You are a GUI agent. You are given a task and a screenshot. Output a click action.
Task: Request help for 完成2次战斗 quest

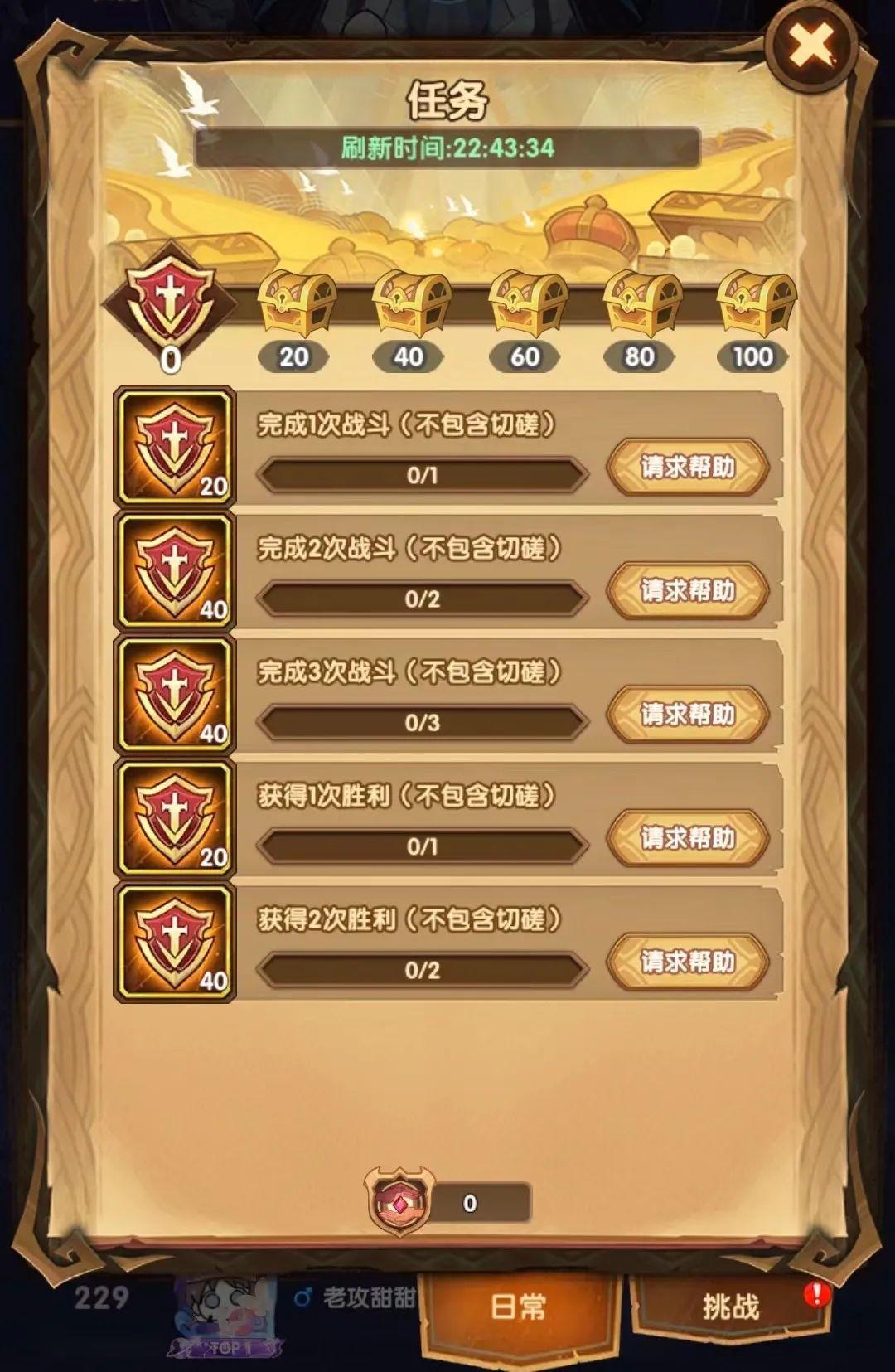click(687, 591)
